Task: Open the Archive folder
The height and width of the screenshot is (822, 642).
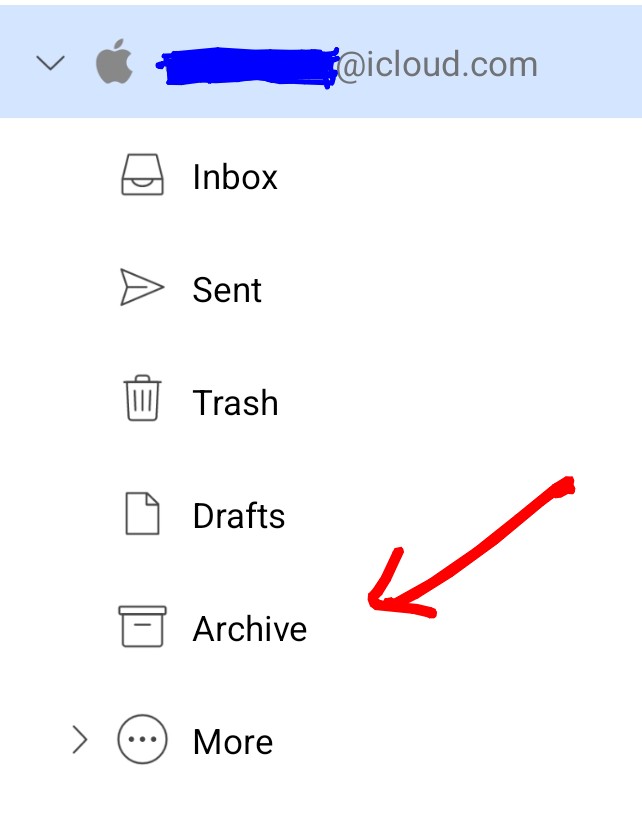Action: pyautogui.click(x=249, y=629)
